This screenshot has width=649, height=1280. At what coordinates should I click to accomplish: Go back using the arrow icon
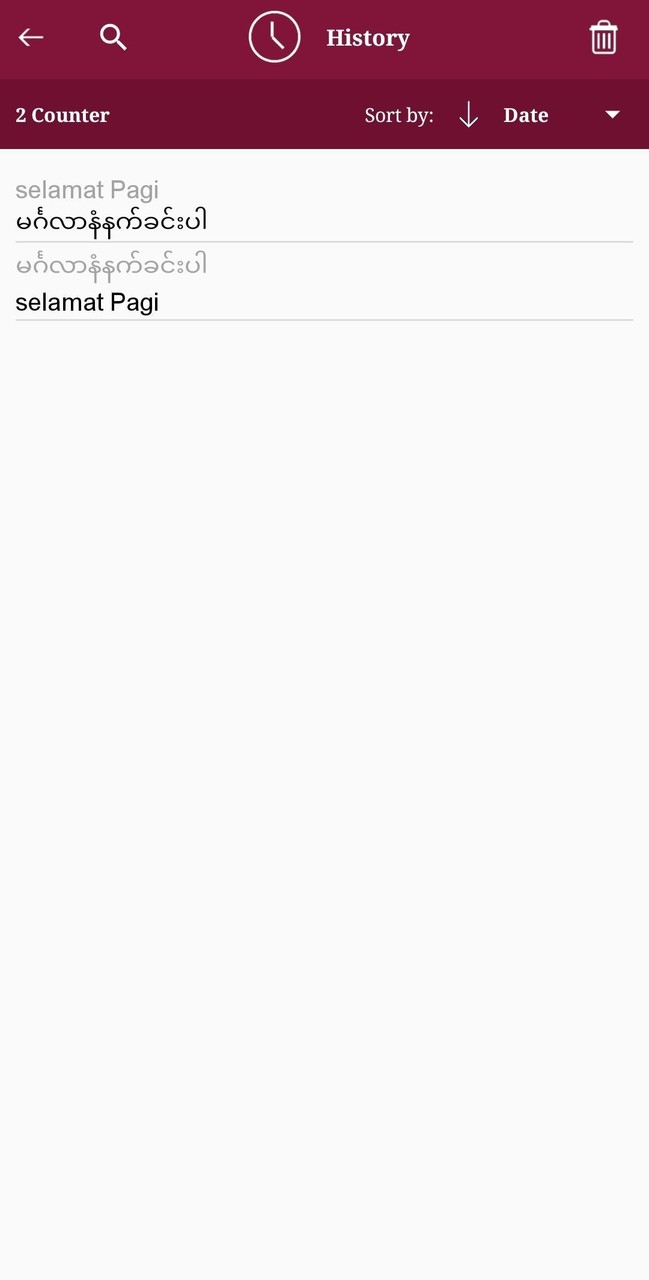(31, 38)
